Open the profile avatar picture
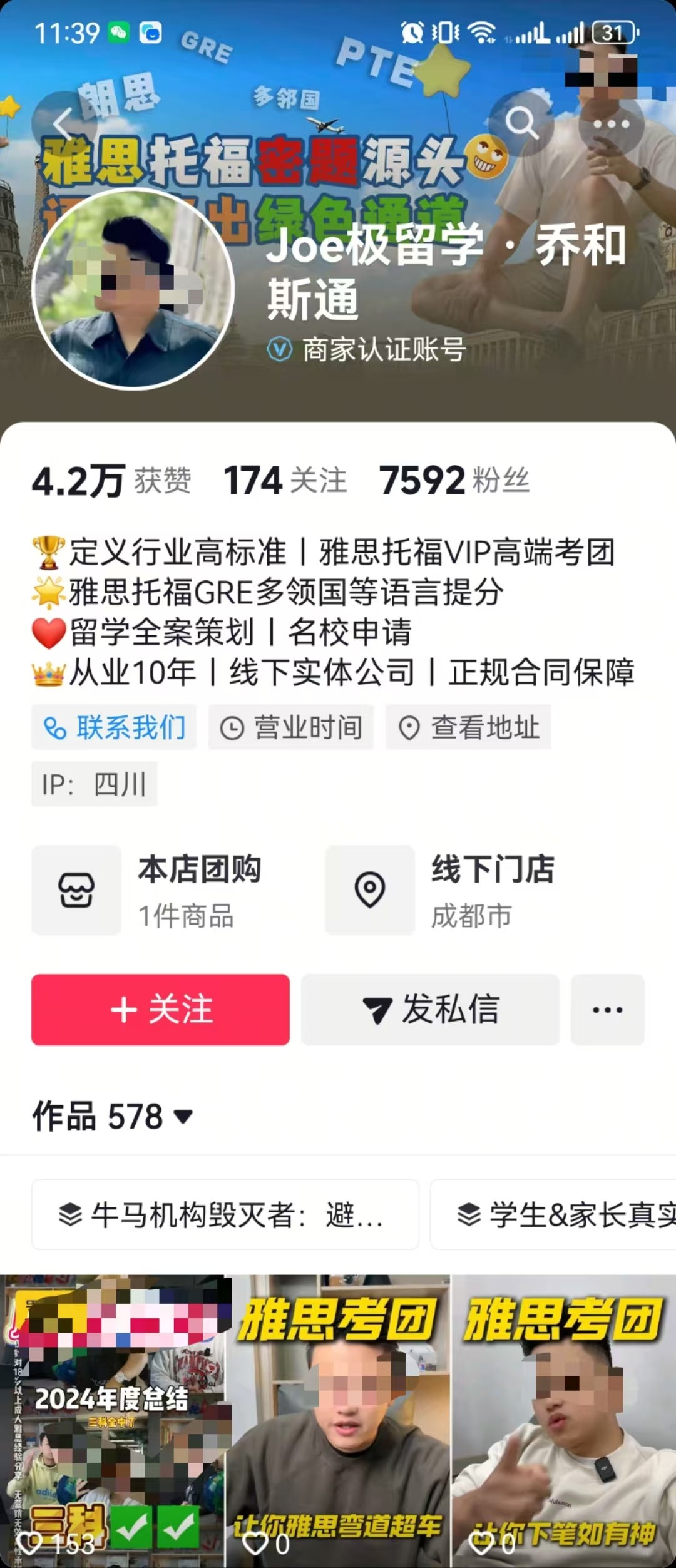The height and width of the screenshot is (1568, 676). 133,289
